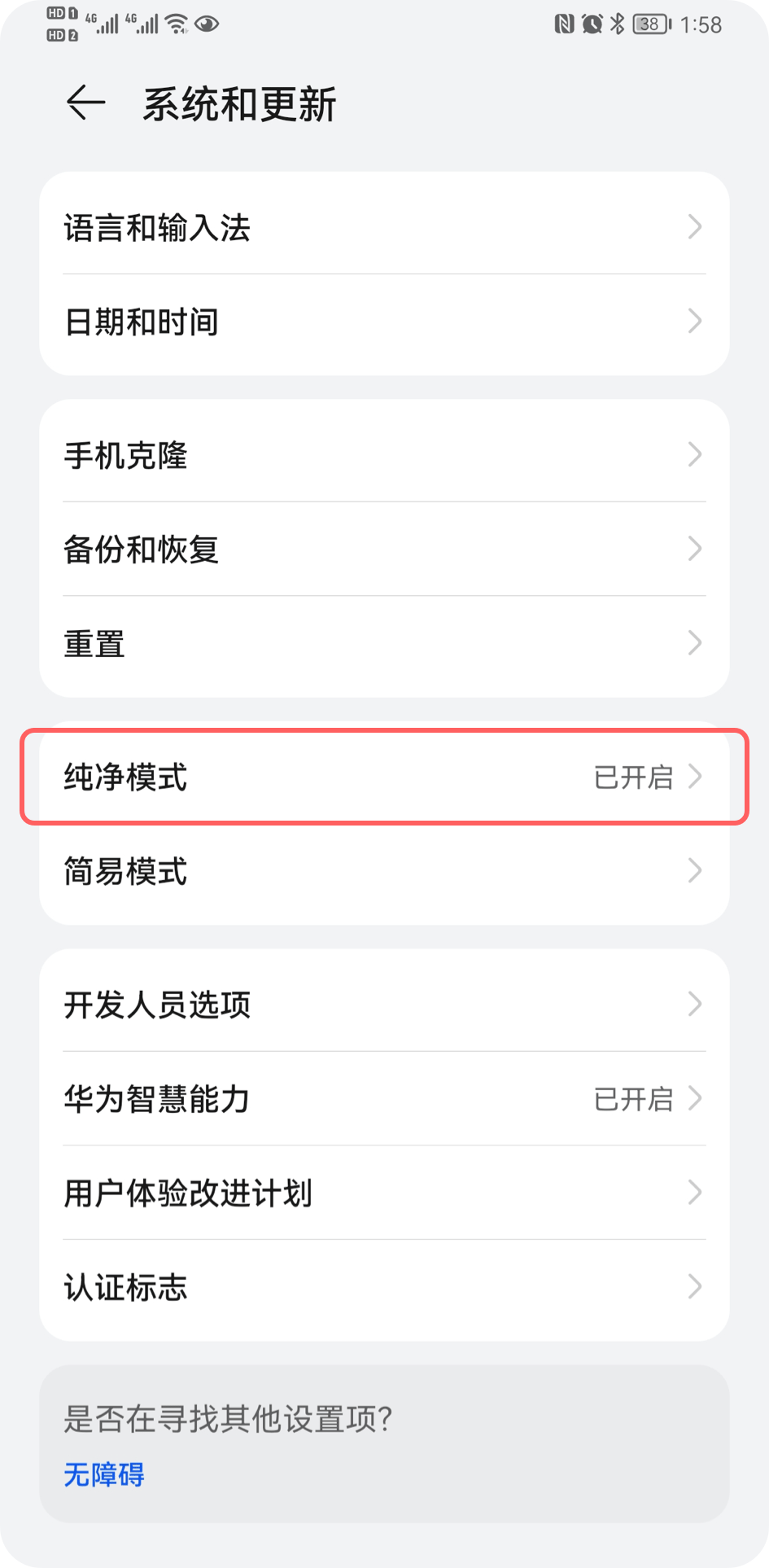Open 备份和恢复 settings

384,550
